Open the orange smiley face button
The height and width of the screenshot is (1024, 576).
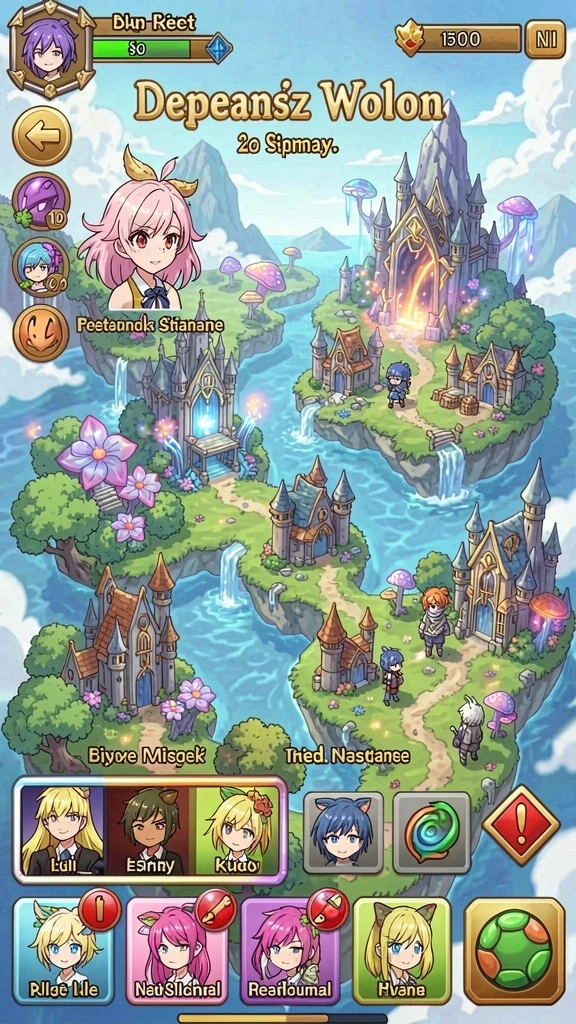pos(40,333)
